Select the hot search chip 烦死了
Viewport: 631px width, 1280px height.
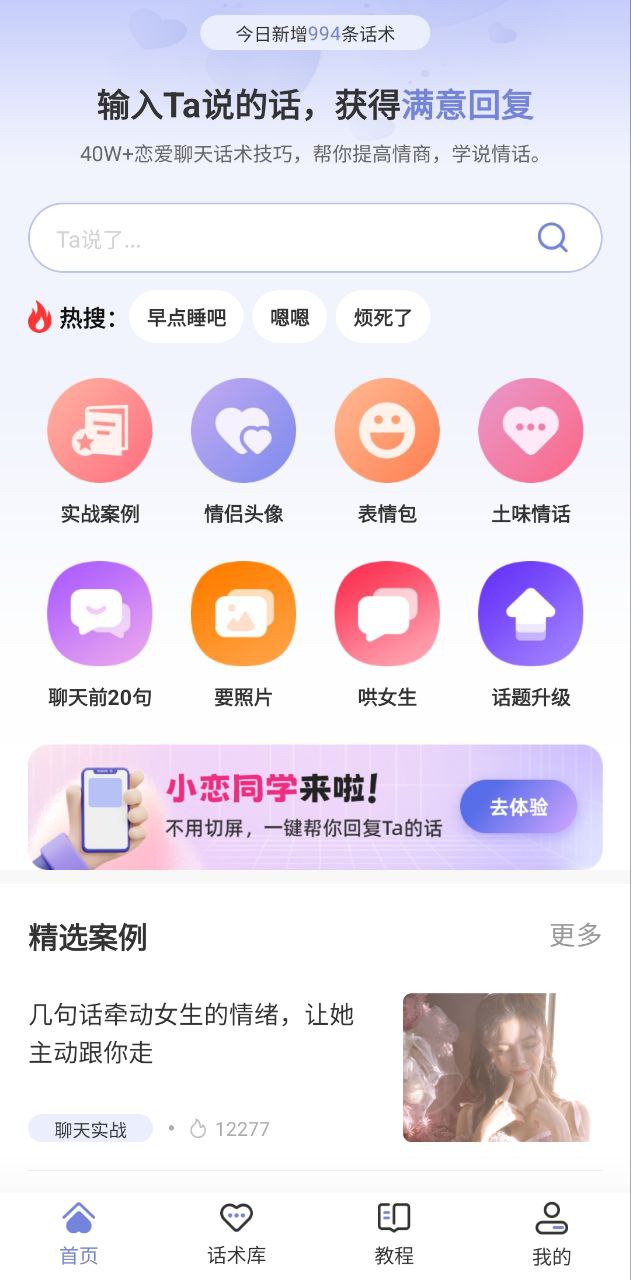click(383, 318)
